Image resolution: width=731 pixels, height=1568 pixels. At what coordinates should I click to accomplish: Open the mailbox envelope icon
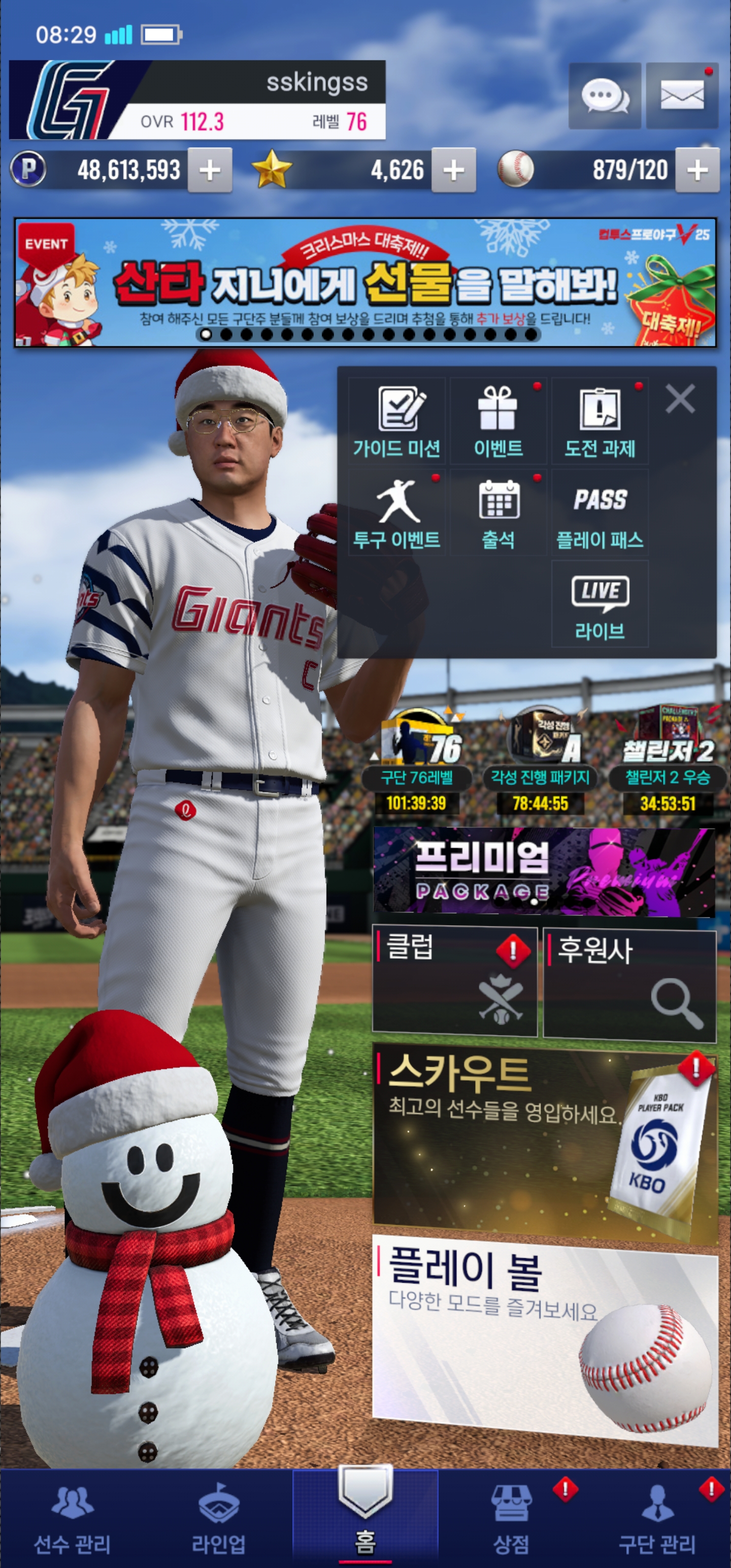[682, 95]
